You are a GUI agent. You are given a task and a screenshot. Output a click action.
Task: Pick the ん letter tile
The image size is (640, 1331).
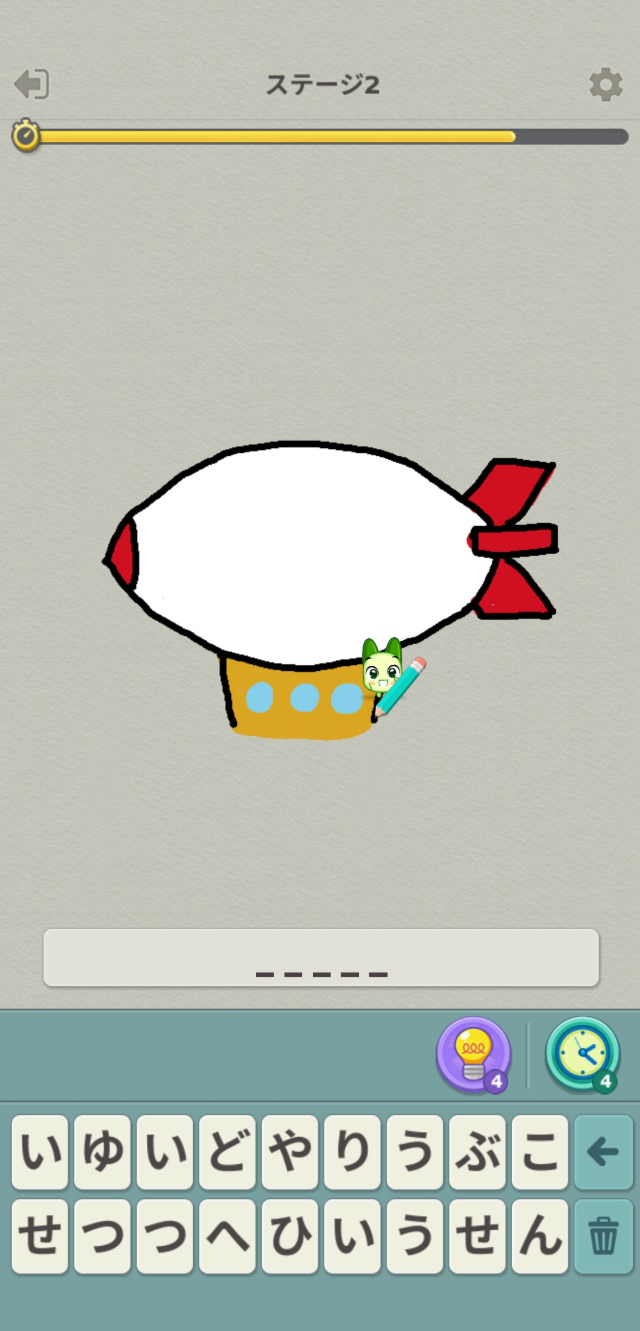tap(540, 1236)
